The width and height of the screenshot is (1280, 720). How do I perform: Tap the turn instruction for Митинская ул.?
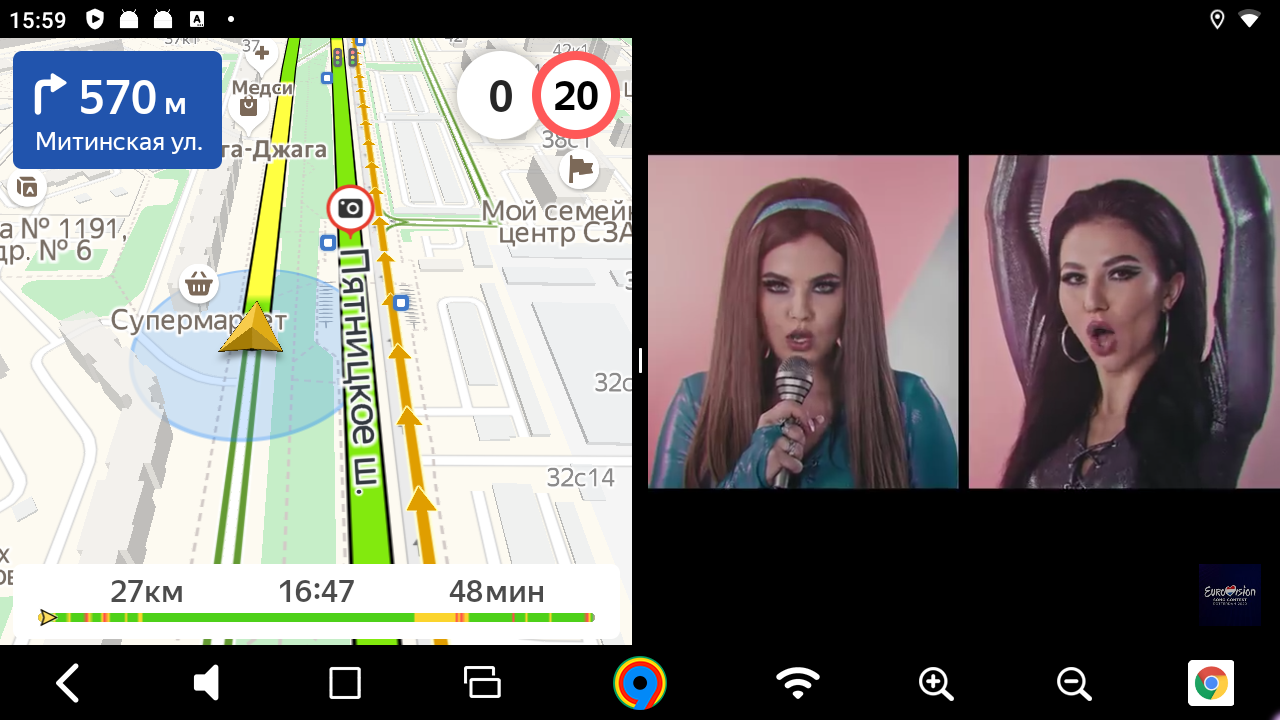pyautogui.click(x=117, y=110)
